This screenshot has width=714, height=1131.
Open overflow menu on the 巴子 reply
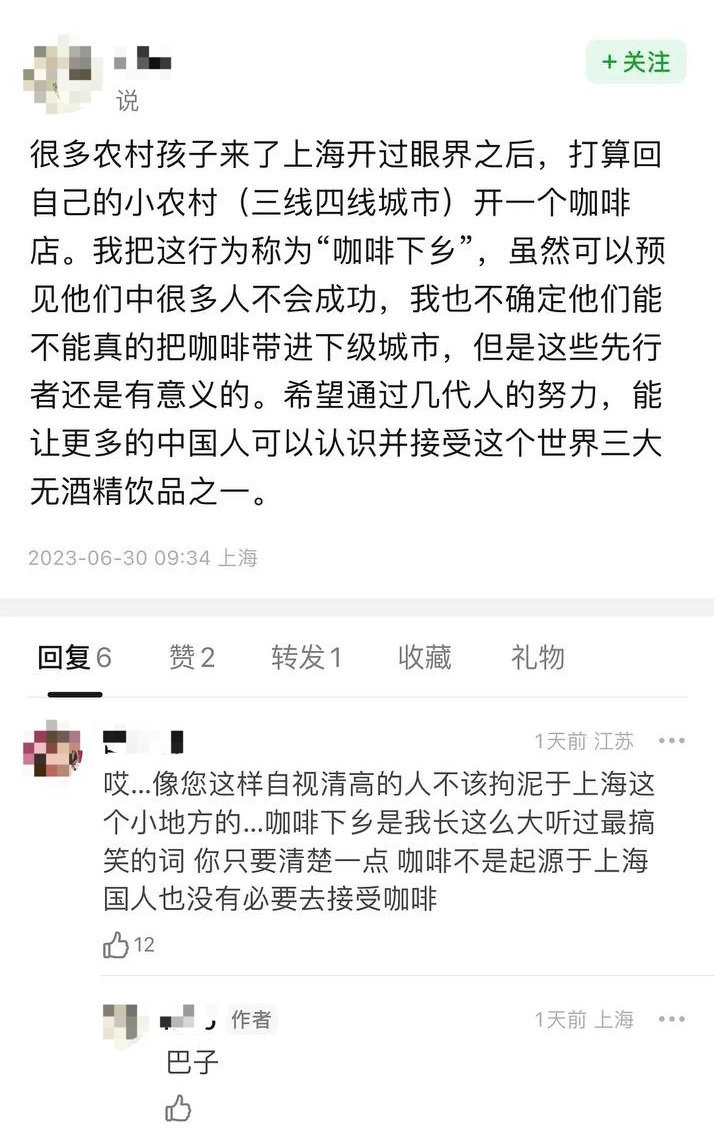coord(671,1019)
